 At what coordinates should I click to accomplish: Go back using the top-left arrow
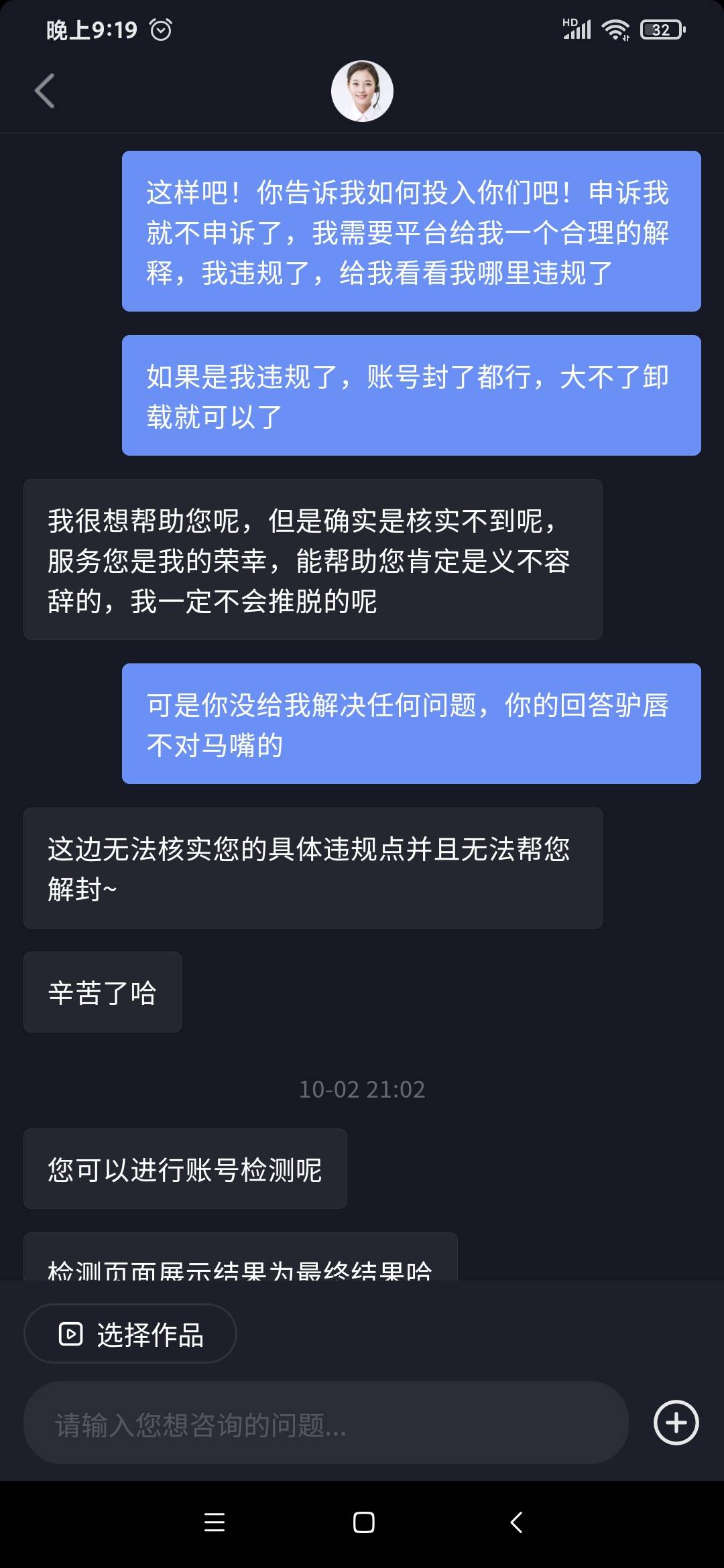click(45, 91)
